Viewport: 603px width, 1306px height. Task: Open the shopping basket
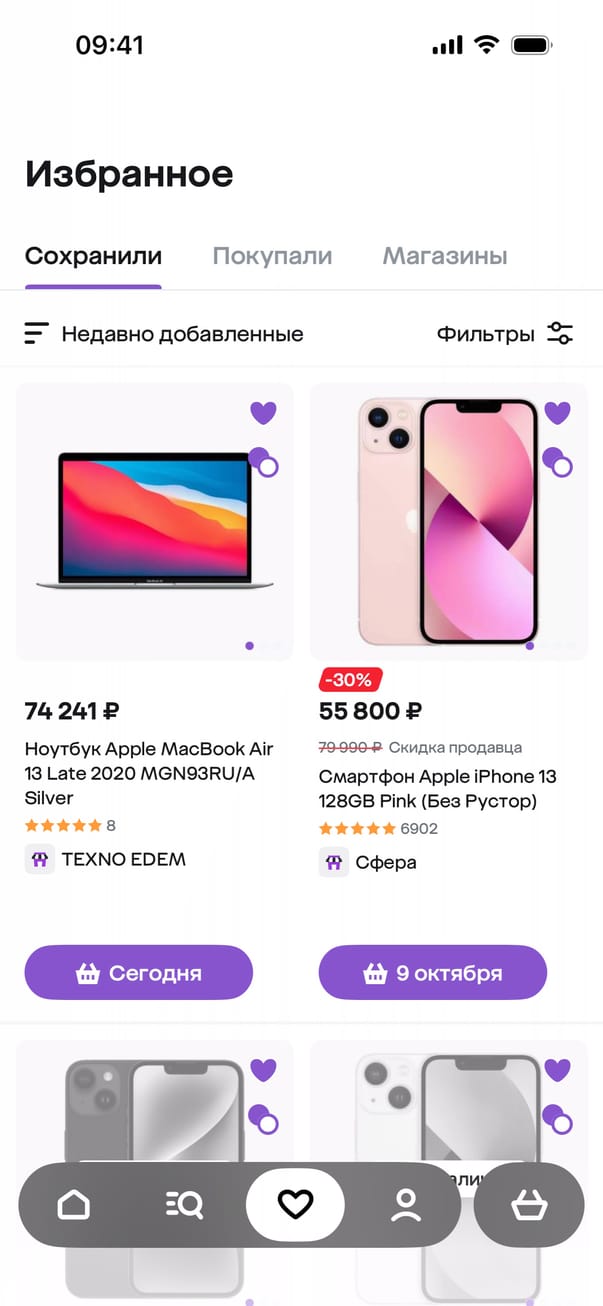[x=528, y=1205]
